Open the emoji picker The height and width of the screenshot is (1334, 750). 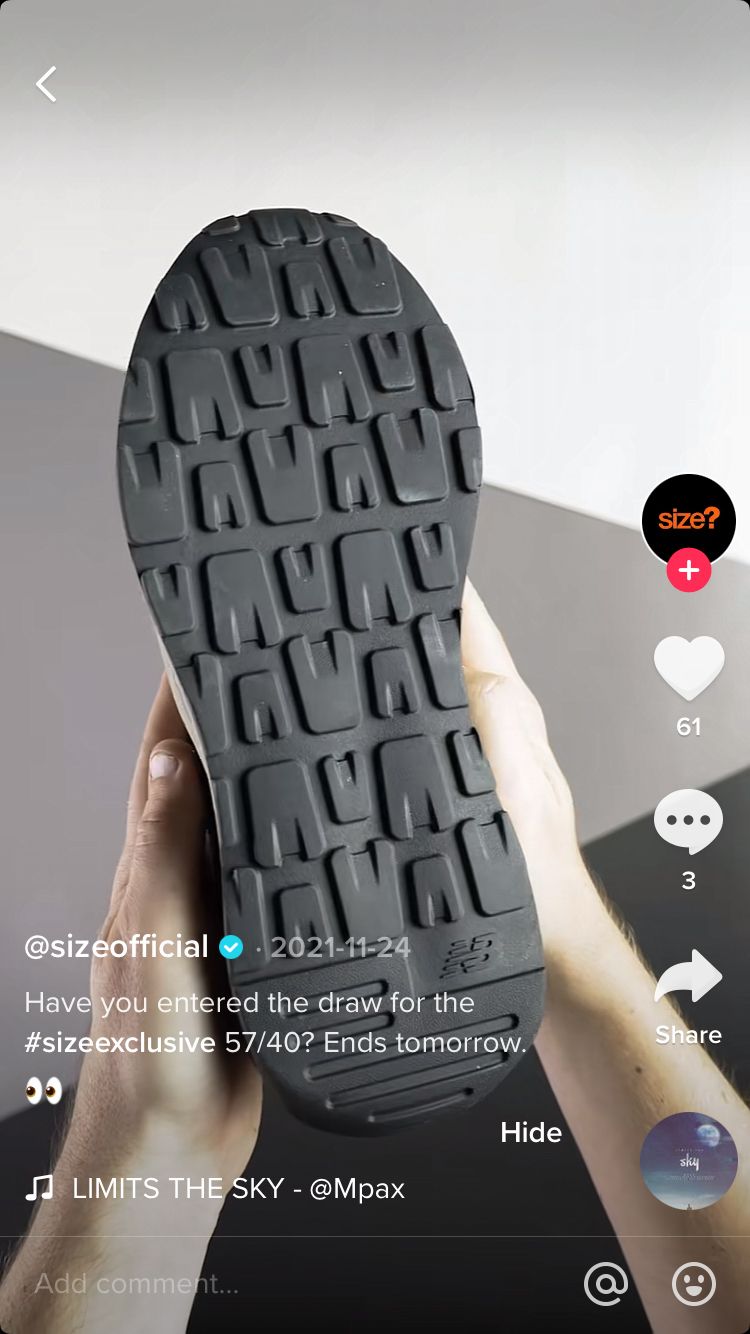[693, 1283]
